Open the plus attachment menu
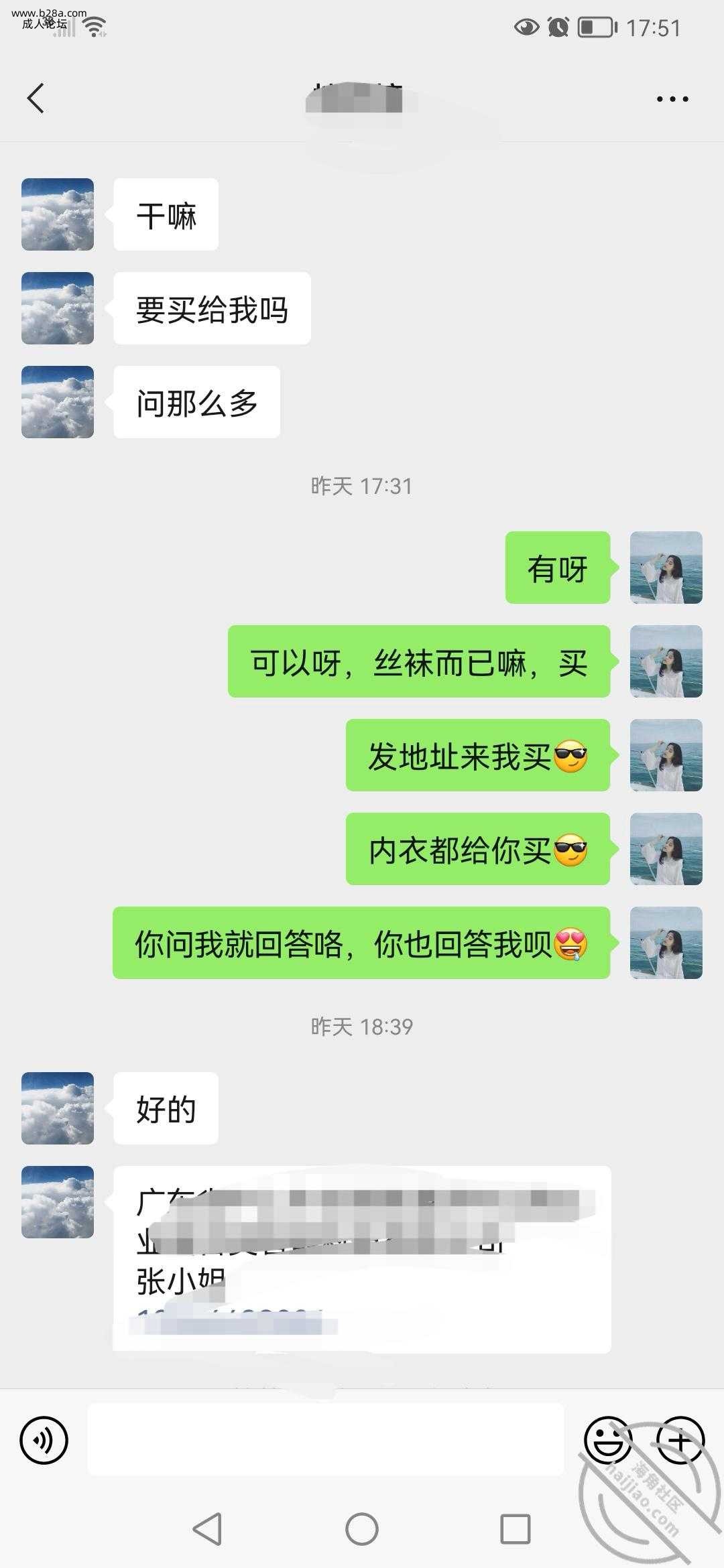724x1568 pixels. (x=680, y=1439)
